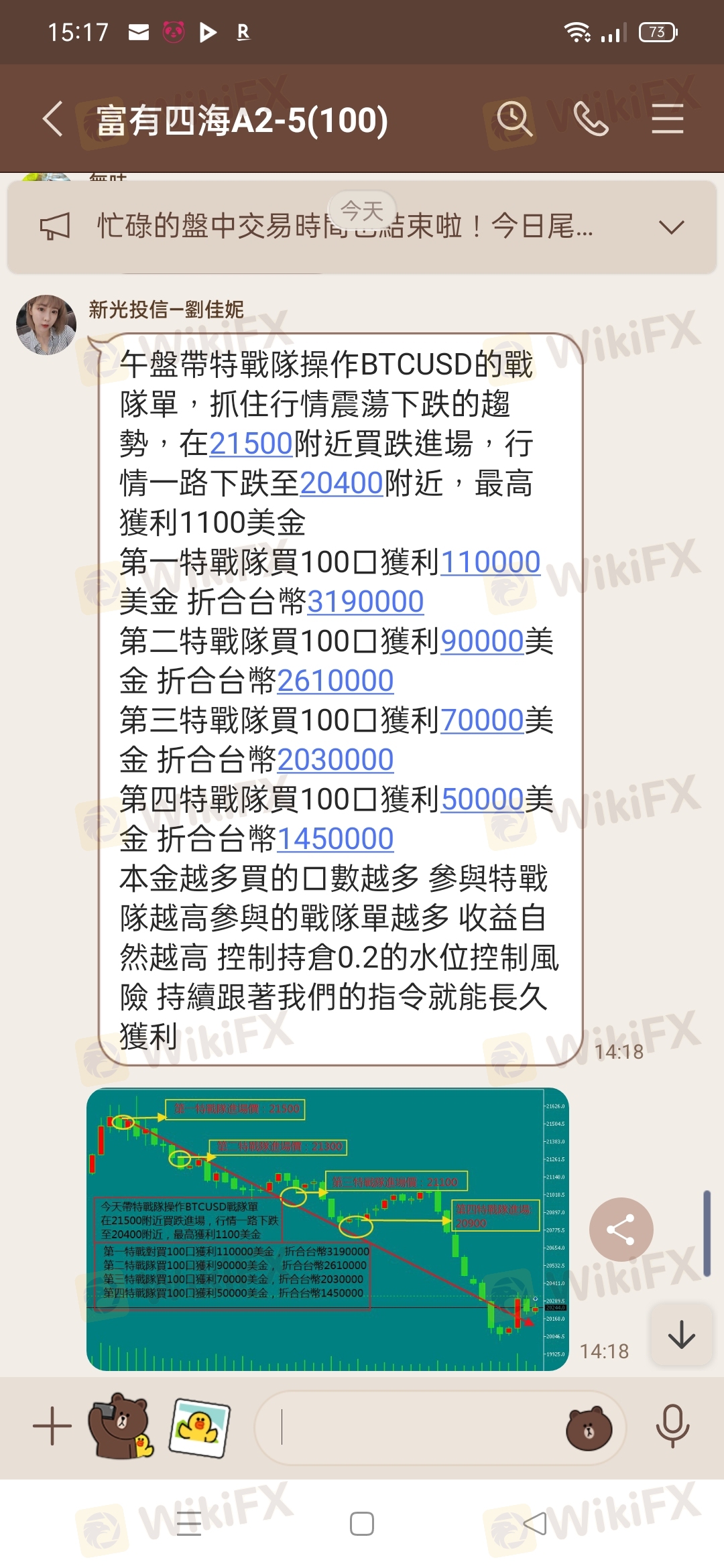Open the underlined 3190000 number
Image resolution: width=724 pixels, height=1568 pixels.
[365, 602]
